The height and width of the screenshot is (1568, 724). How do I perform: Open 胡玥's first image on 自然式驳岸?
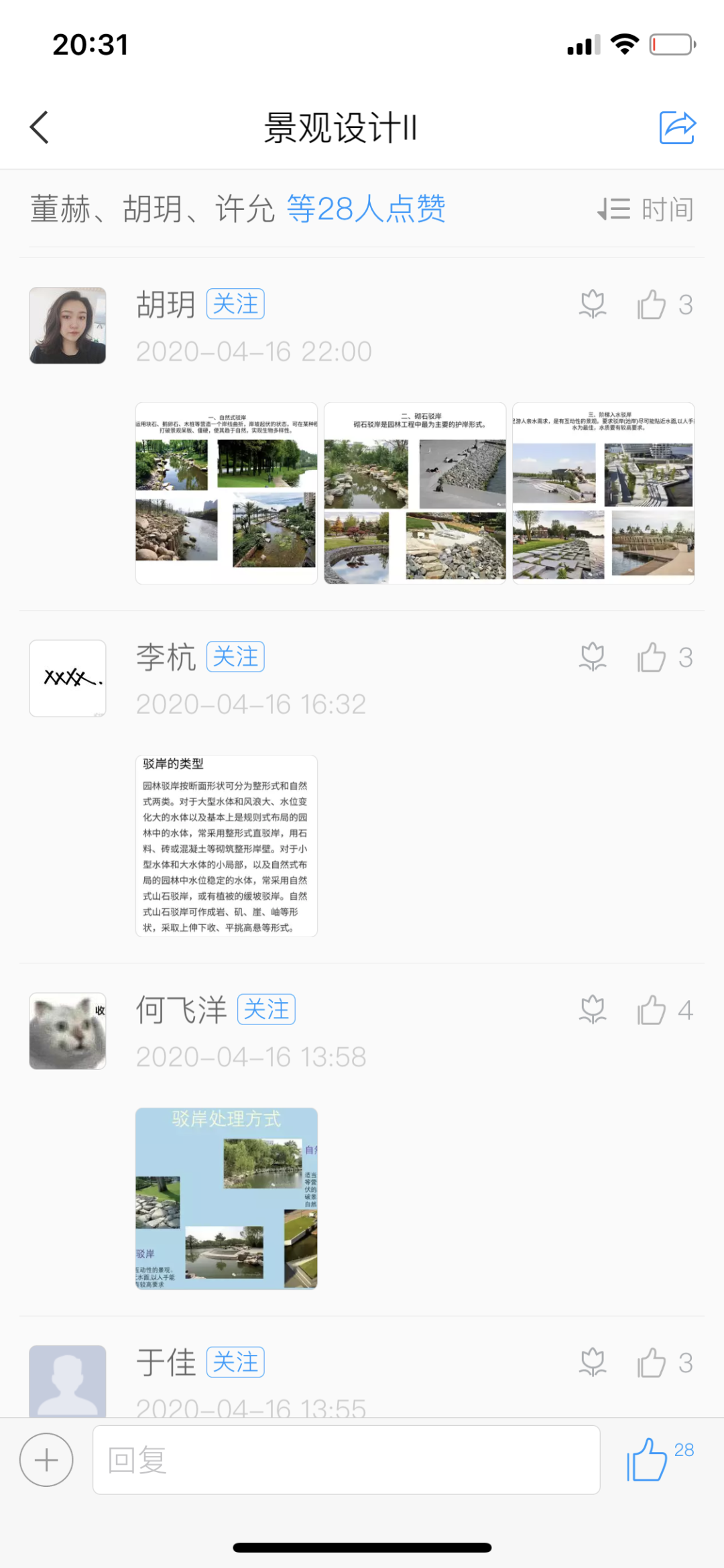[227, 493]
